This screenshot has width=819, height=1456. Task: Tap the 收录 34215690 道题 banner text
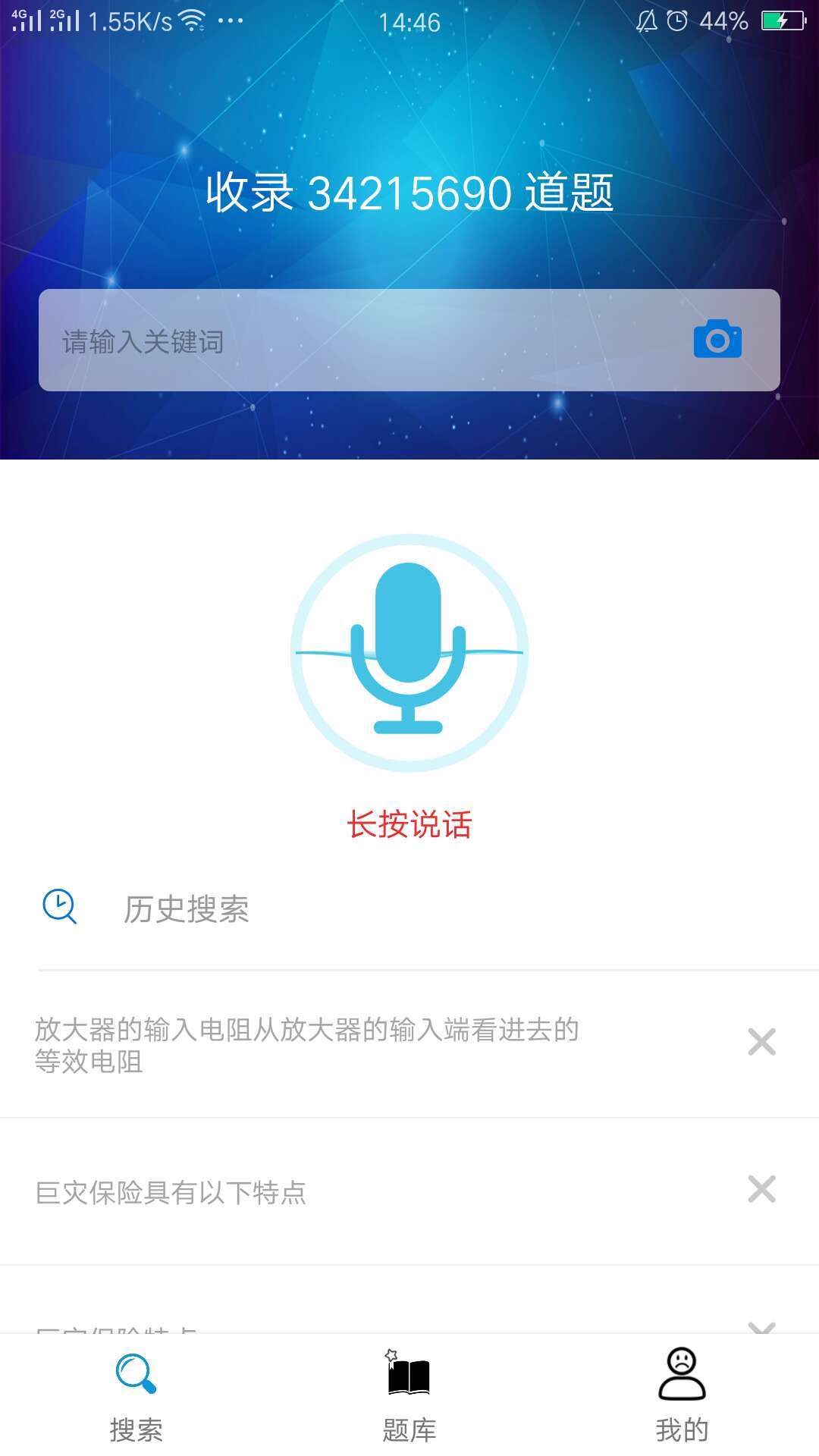409,195
